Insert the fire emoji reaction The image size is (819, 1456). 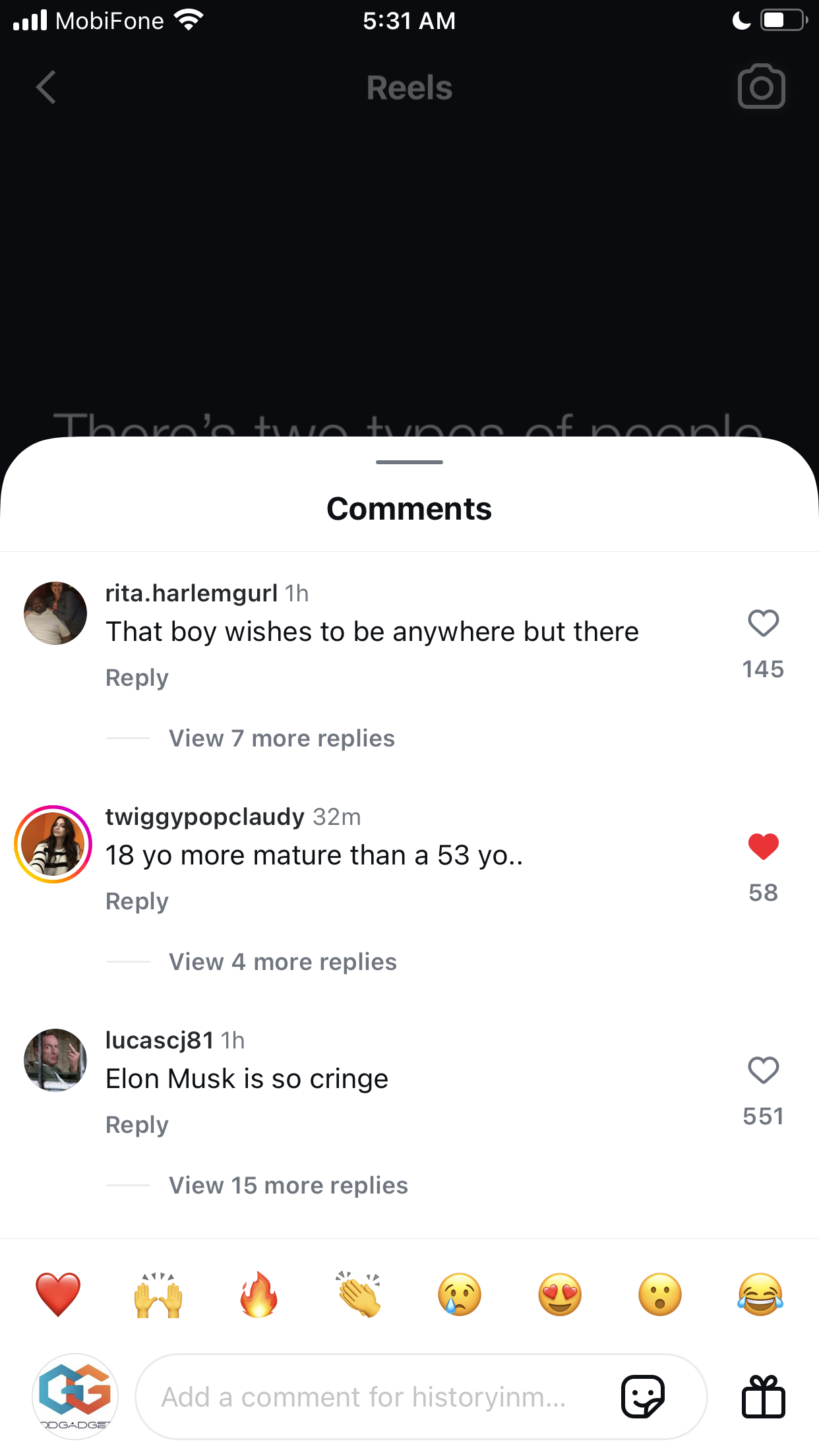(x=258, y=1294)
